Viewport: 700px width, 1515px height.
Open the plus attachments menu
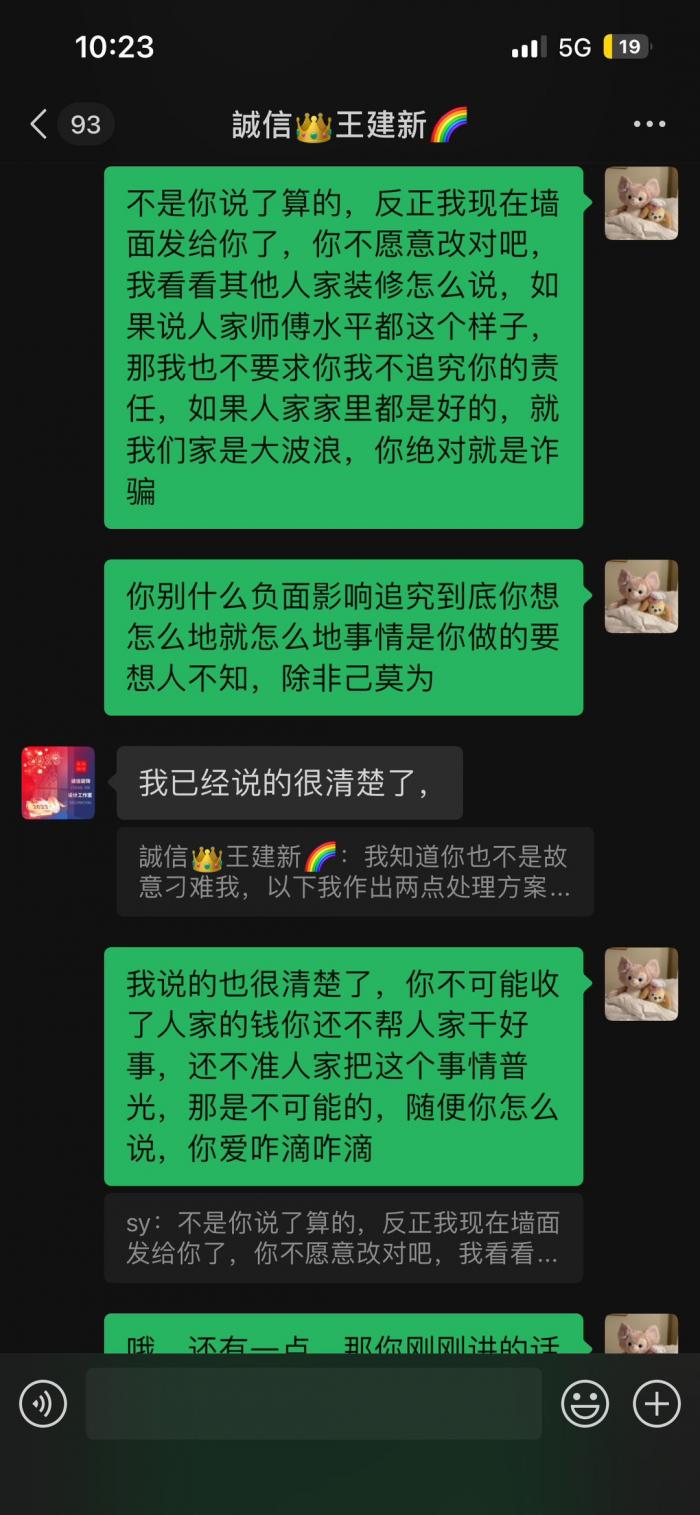[x=657, y=1404]
